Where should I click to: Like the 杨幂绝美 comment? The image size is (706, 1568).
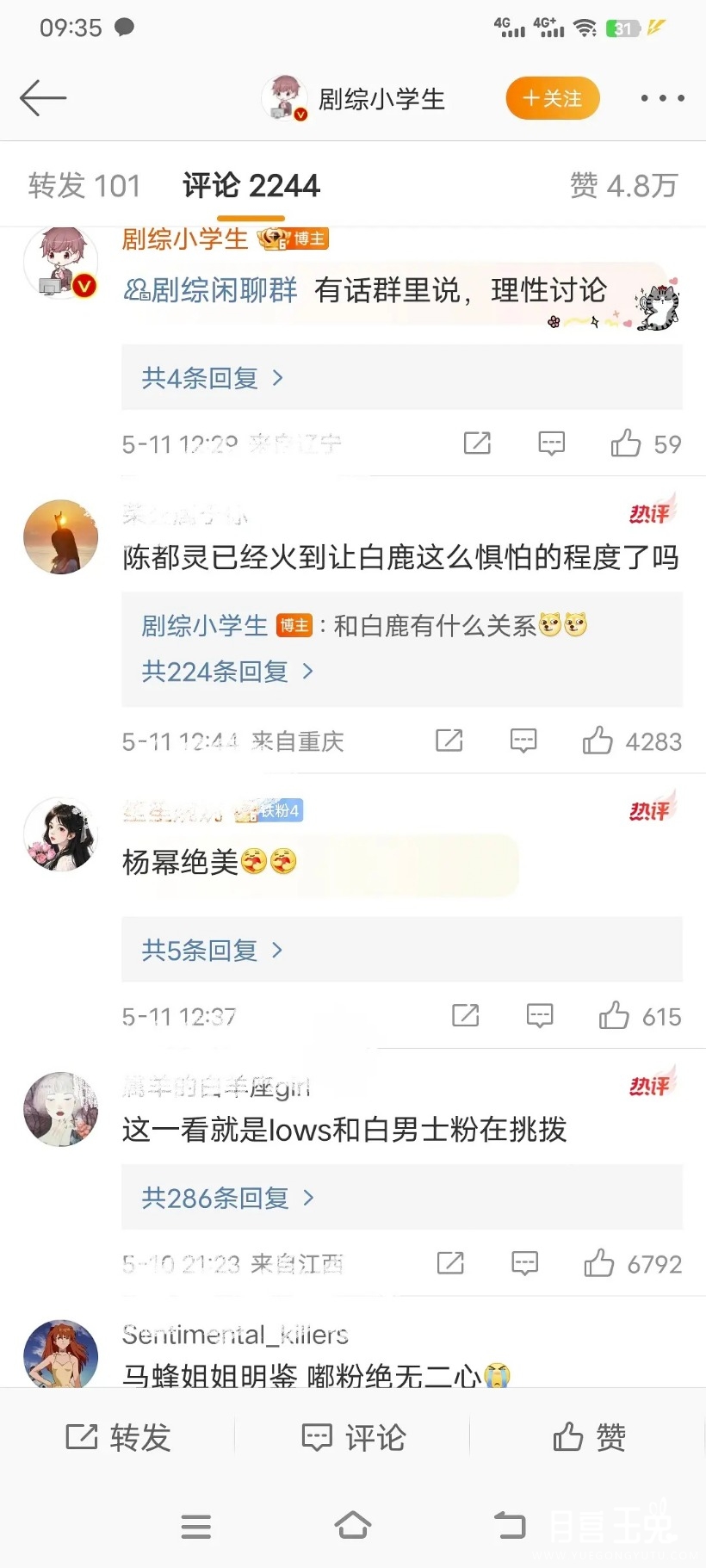coord(614,1016)
